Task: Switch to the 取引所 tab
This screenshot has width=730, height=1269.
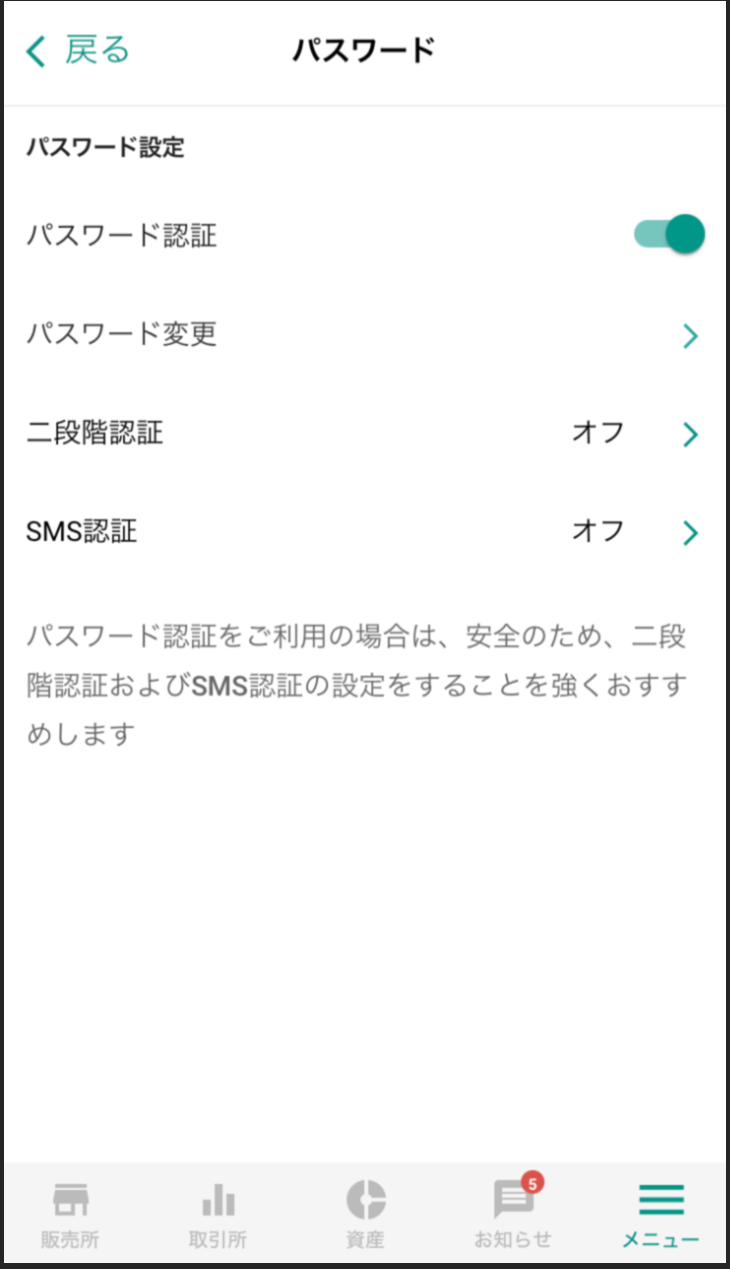Action: click(x=217, y=1212)
